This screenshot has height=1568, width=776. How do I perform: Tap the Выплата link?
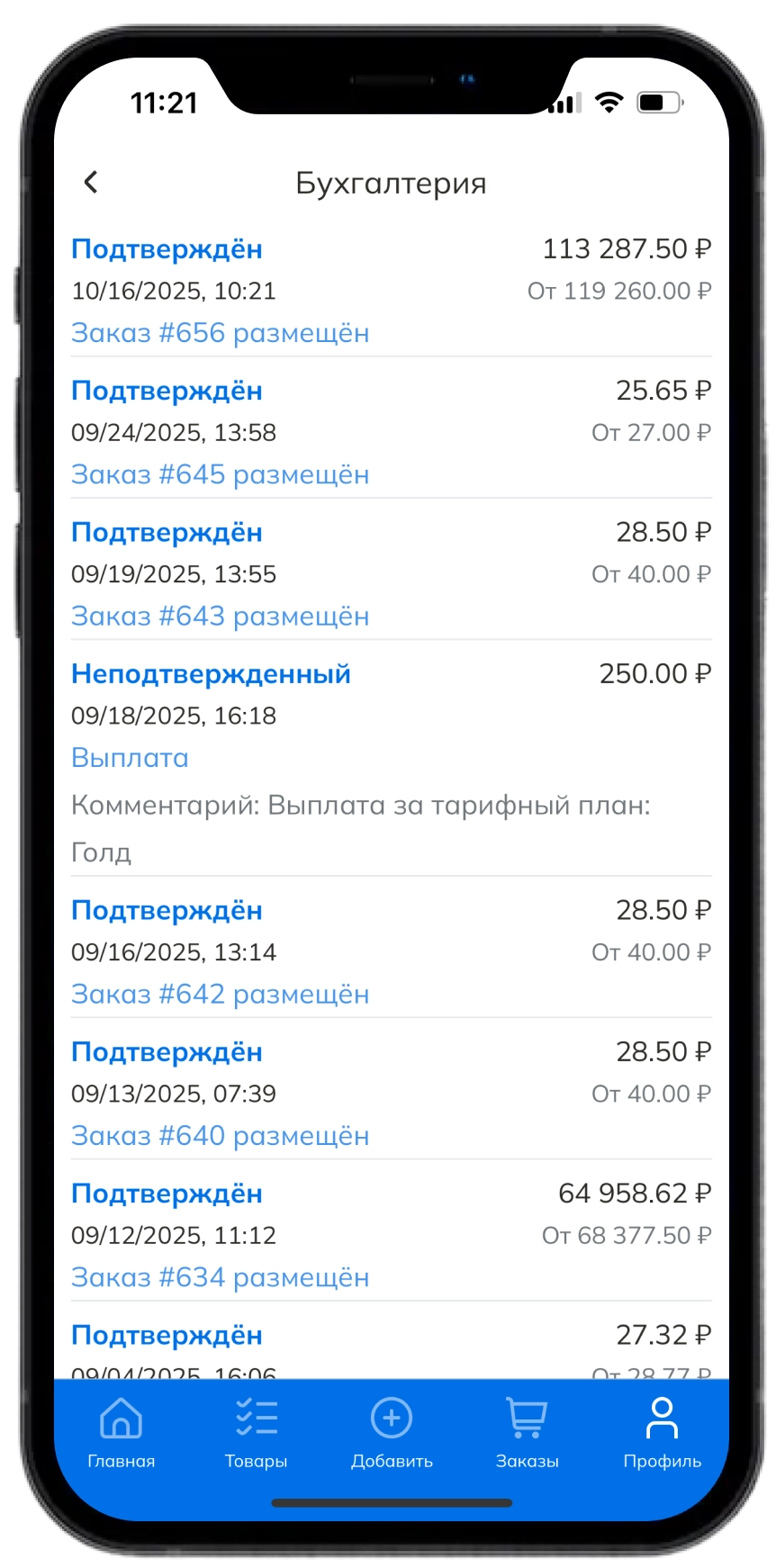131,758
